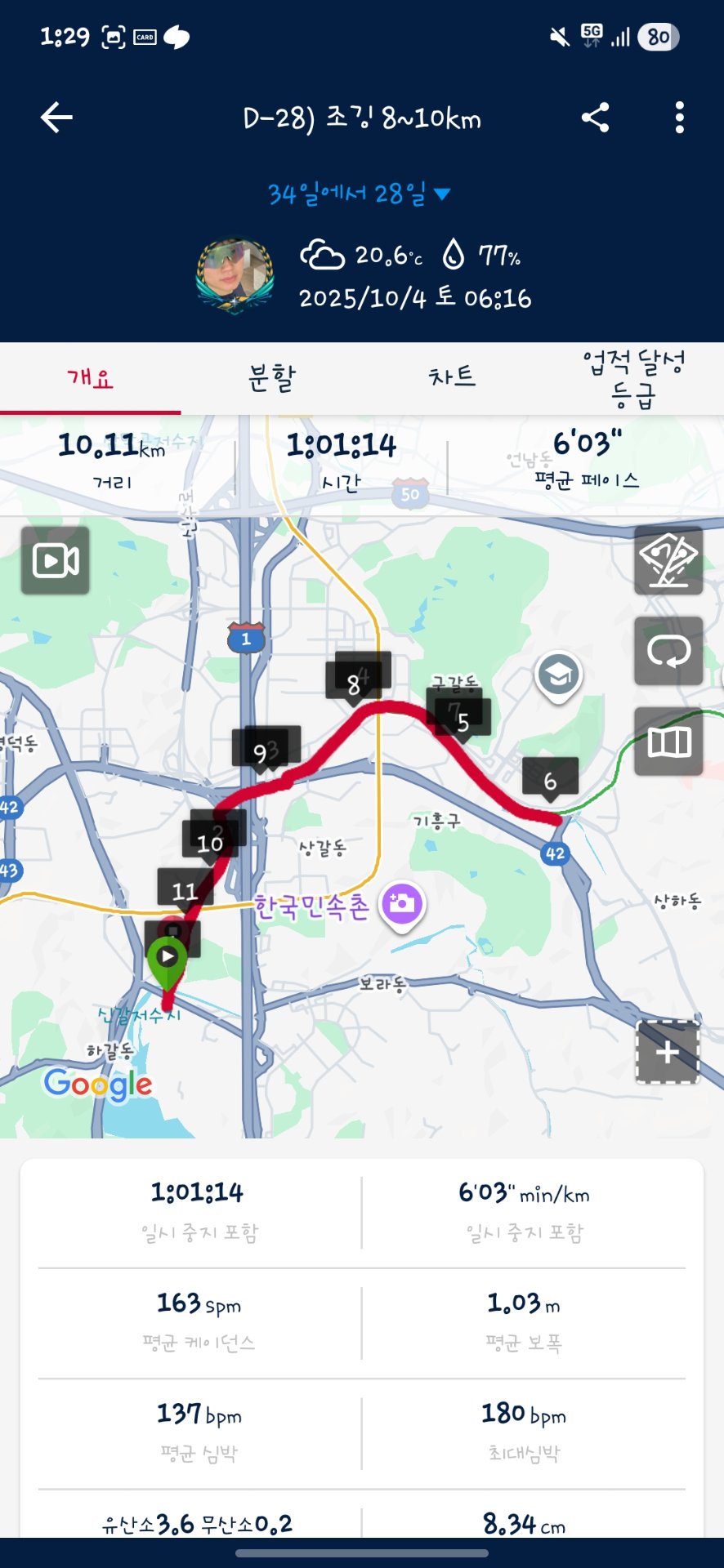Tap the plus button on map

click(x=668, y=1052)
